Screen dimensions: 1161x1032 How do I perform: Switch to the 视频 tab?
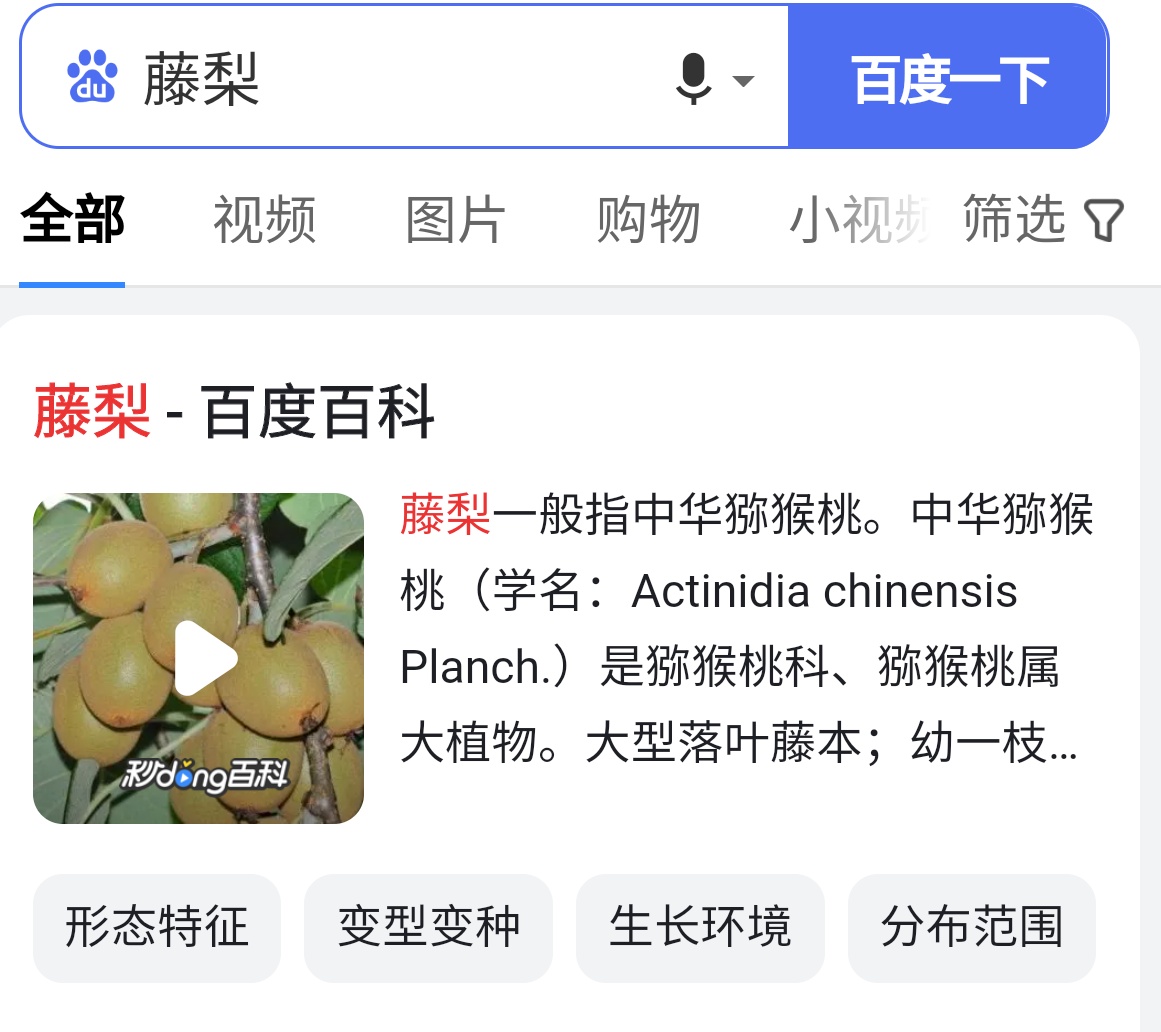(x=264, y=219)
